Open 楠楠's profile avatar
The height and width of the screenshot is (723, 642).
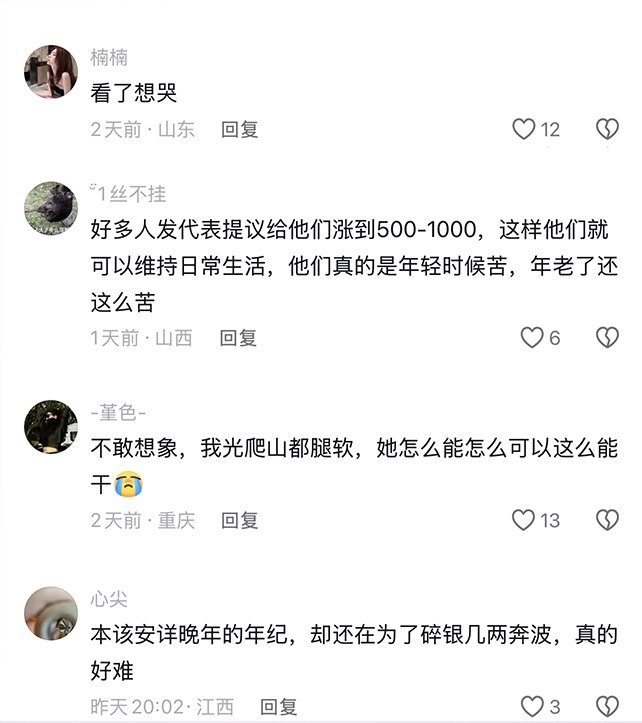(50, 72)
